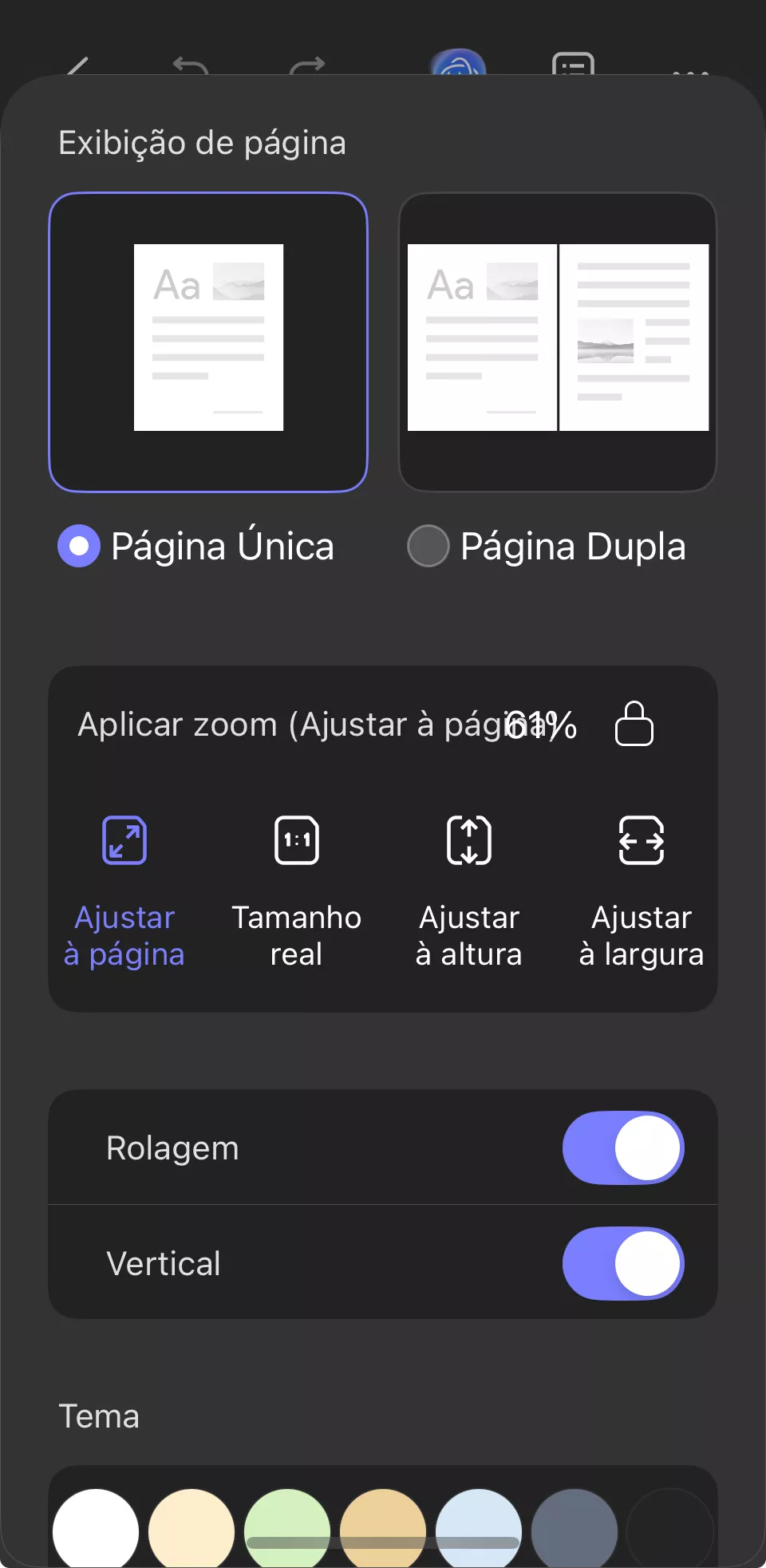Choose the single page layout preview

208,339
